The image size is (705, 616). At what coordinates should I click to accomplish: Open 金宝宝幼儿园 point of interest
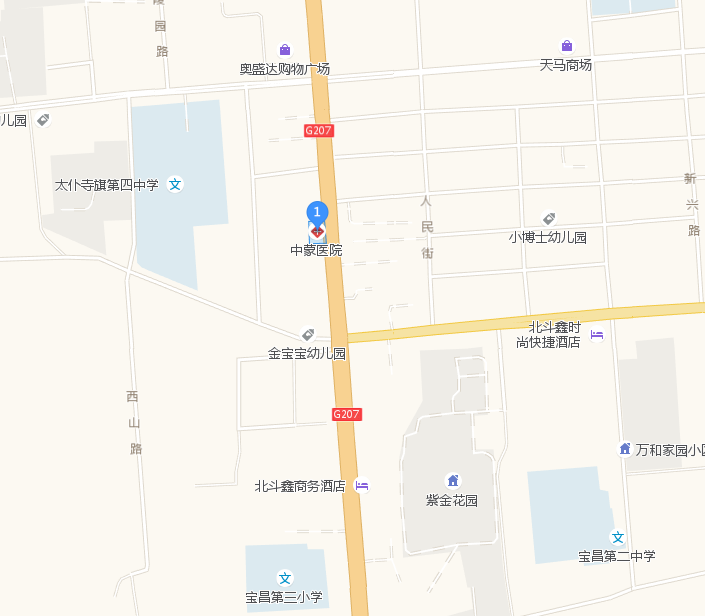308,335
